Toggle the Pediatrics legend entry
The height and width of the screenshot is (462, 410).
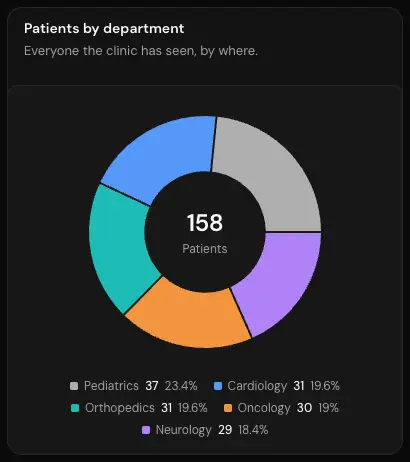point(134,386)
